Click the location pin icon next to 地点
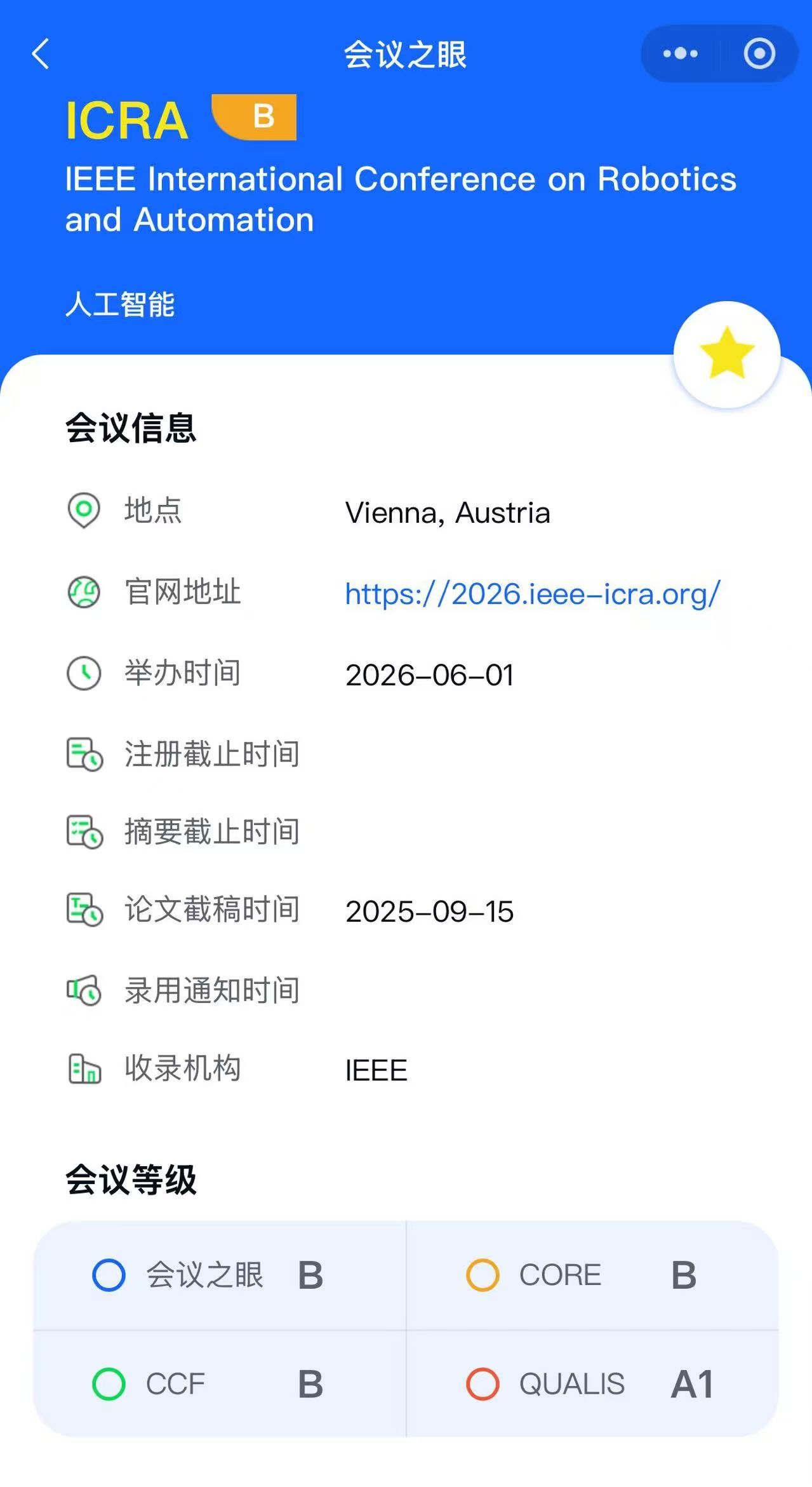Screen dimensions: 812x1487 click(x=83, y=511)
